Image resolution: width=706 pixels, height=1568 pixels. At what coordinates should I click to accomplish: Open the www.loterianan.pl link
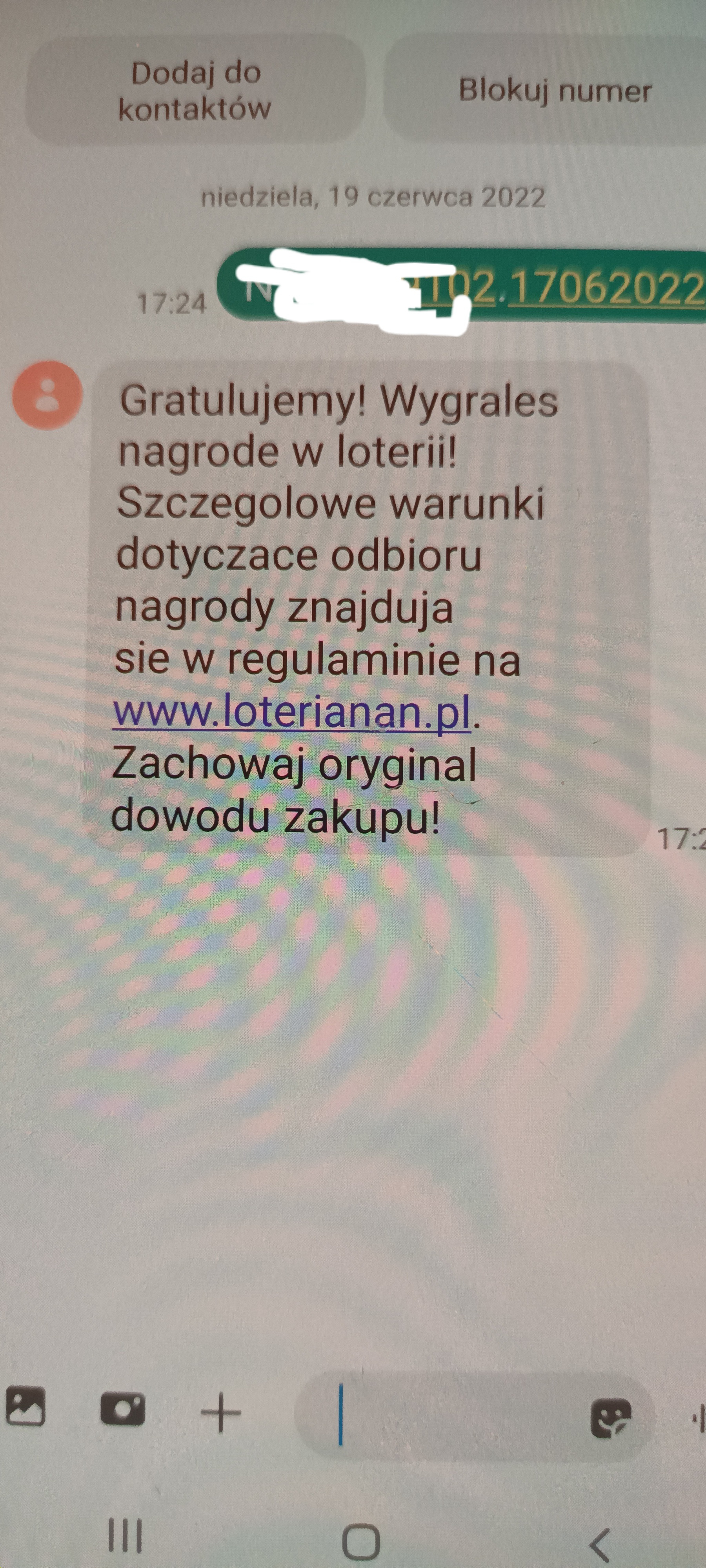pyautogui.click(x=292, y=711)
